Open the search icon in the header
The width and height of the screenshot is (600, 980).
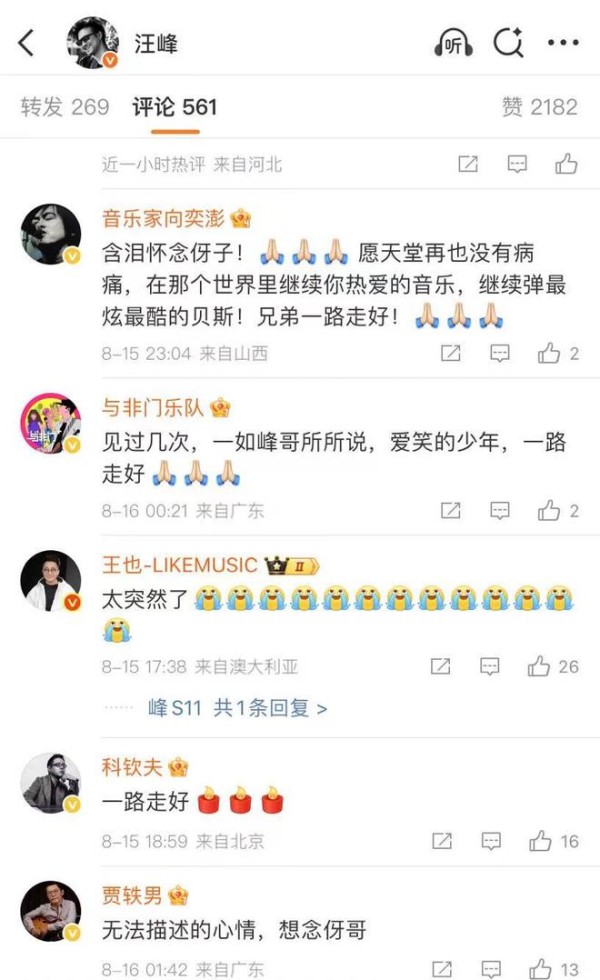click(508, 43)
